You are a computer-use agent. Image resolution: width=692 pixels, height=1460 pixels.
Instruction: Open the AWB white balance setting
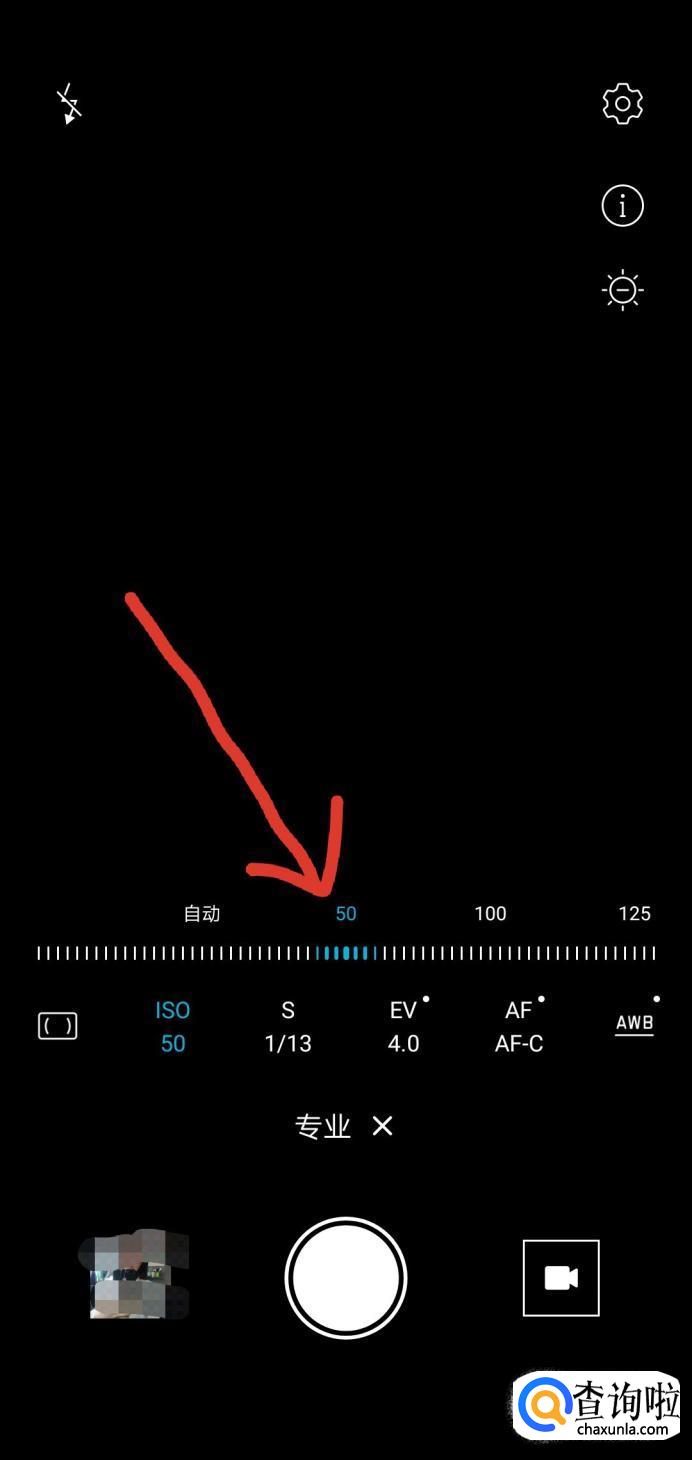pos(634,1024)
